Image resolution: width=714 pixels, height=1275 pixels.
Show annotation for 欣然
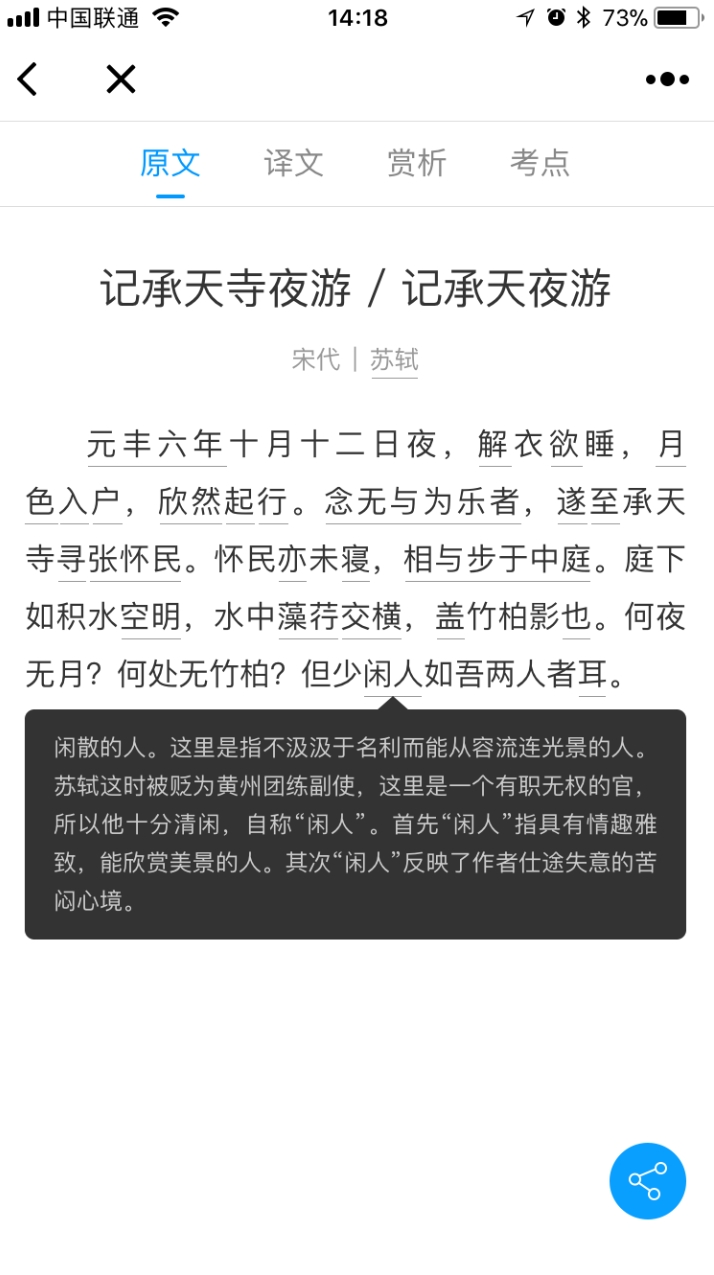coord(189,502)
